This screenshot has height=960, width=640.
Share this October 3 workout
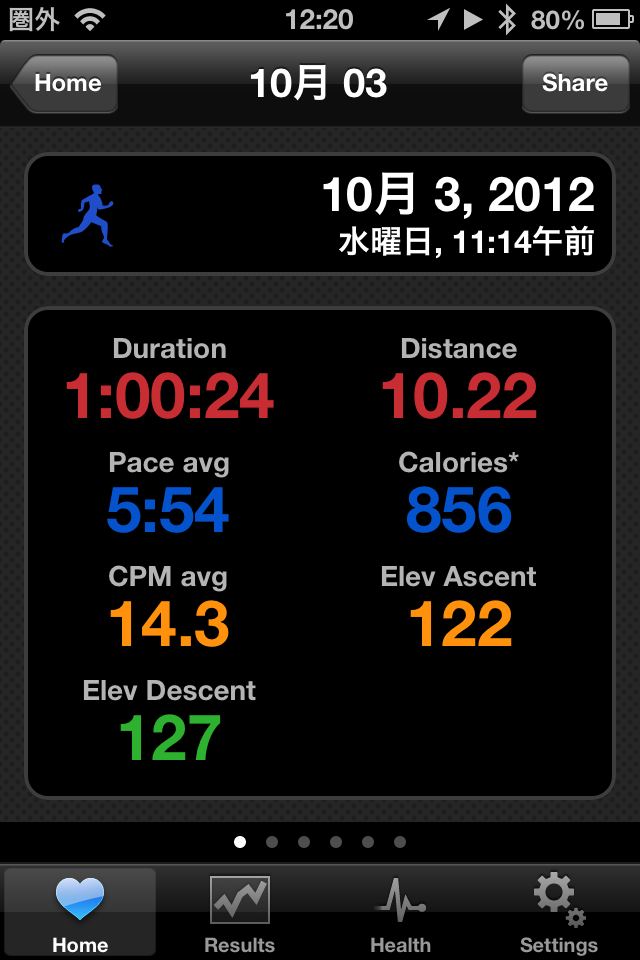(x=574, y=83)
